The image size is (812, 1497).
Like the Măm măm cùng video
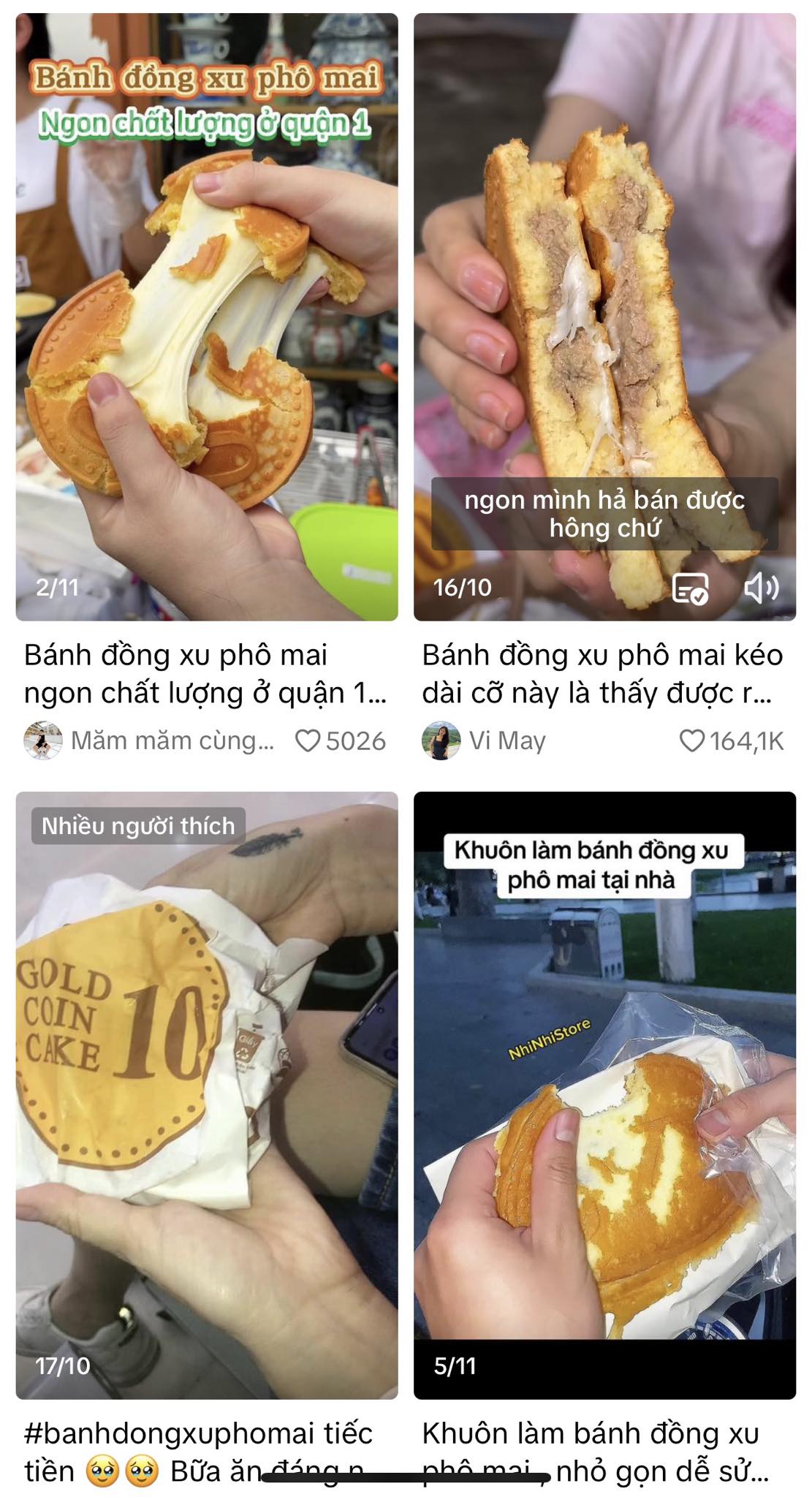click(308, 741)
